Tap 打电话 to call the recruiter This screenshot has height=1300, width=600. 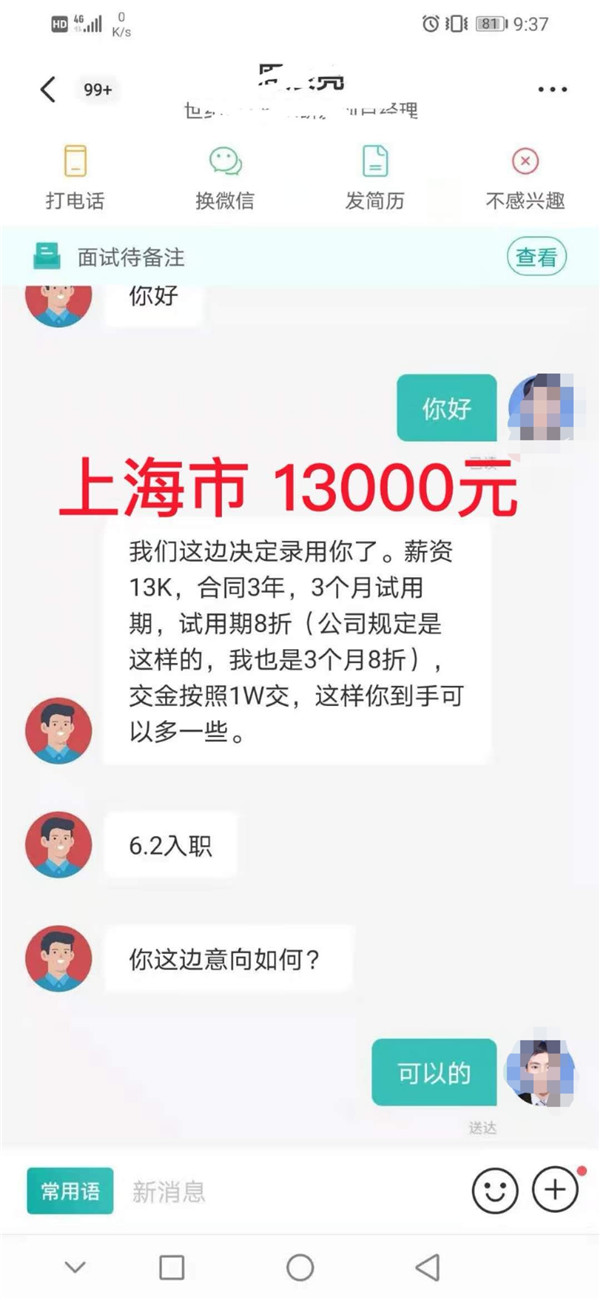tap(75, 177)
